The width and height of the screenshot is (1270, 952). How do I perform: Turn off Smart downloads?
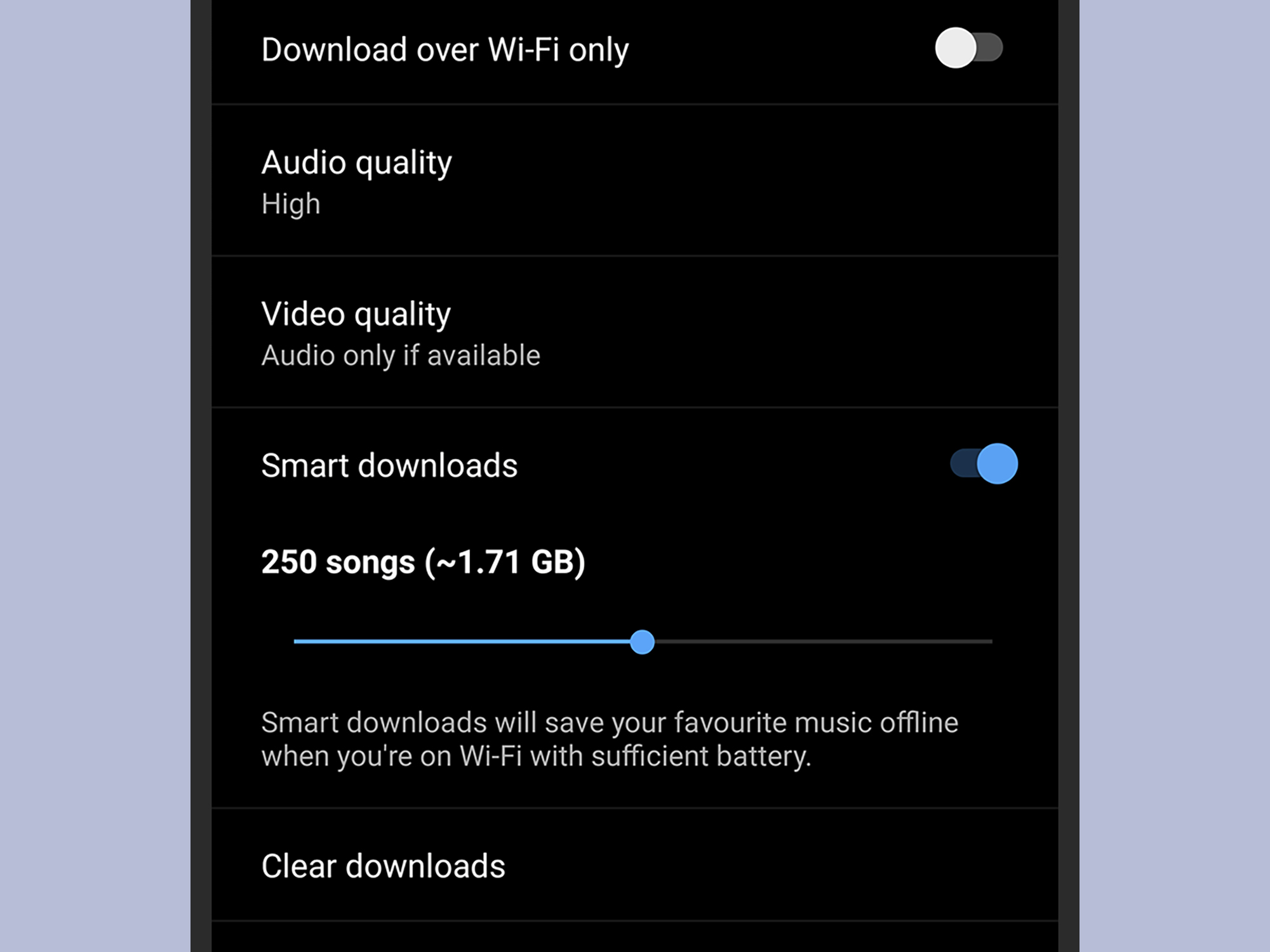pos(984,464)
